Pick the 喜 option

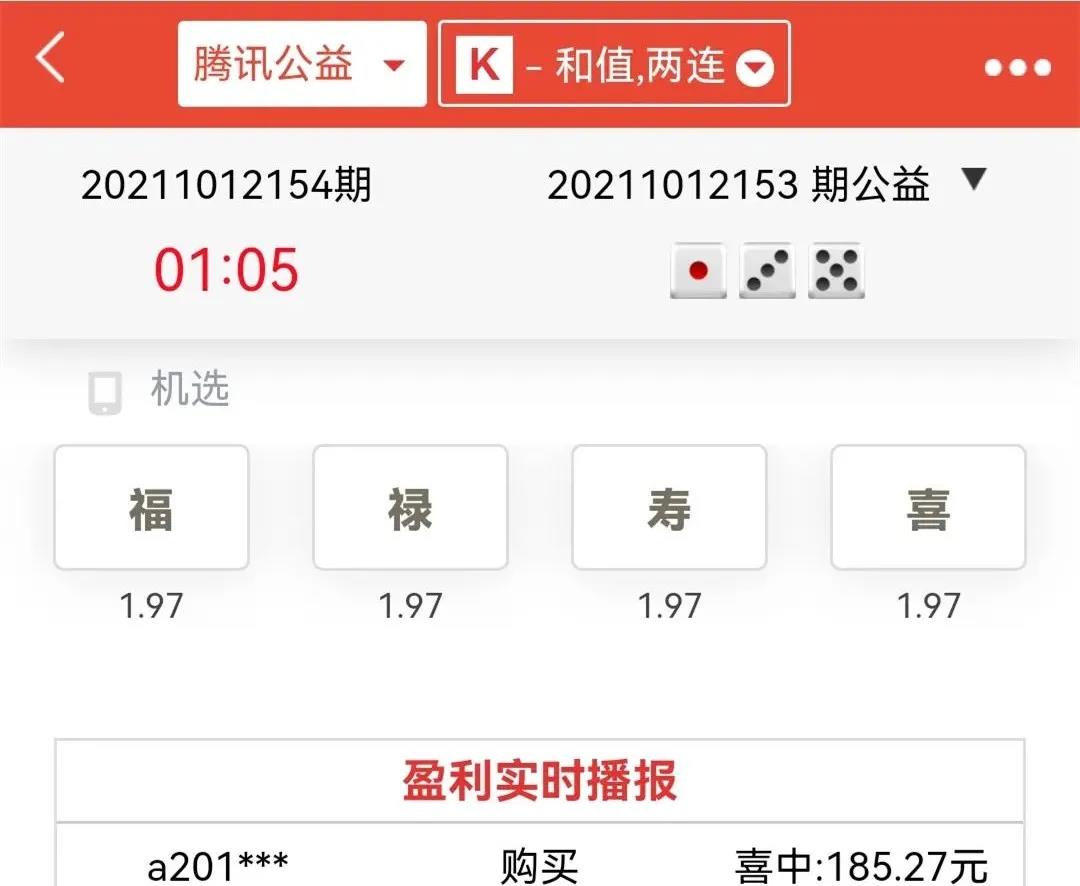tap(928, 508)
